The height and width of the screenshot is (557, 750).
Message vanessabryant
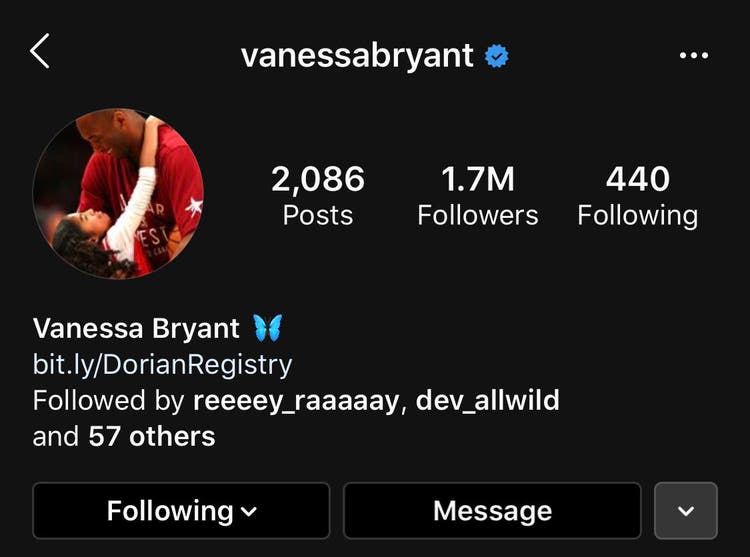pos(492,511)
